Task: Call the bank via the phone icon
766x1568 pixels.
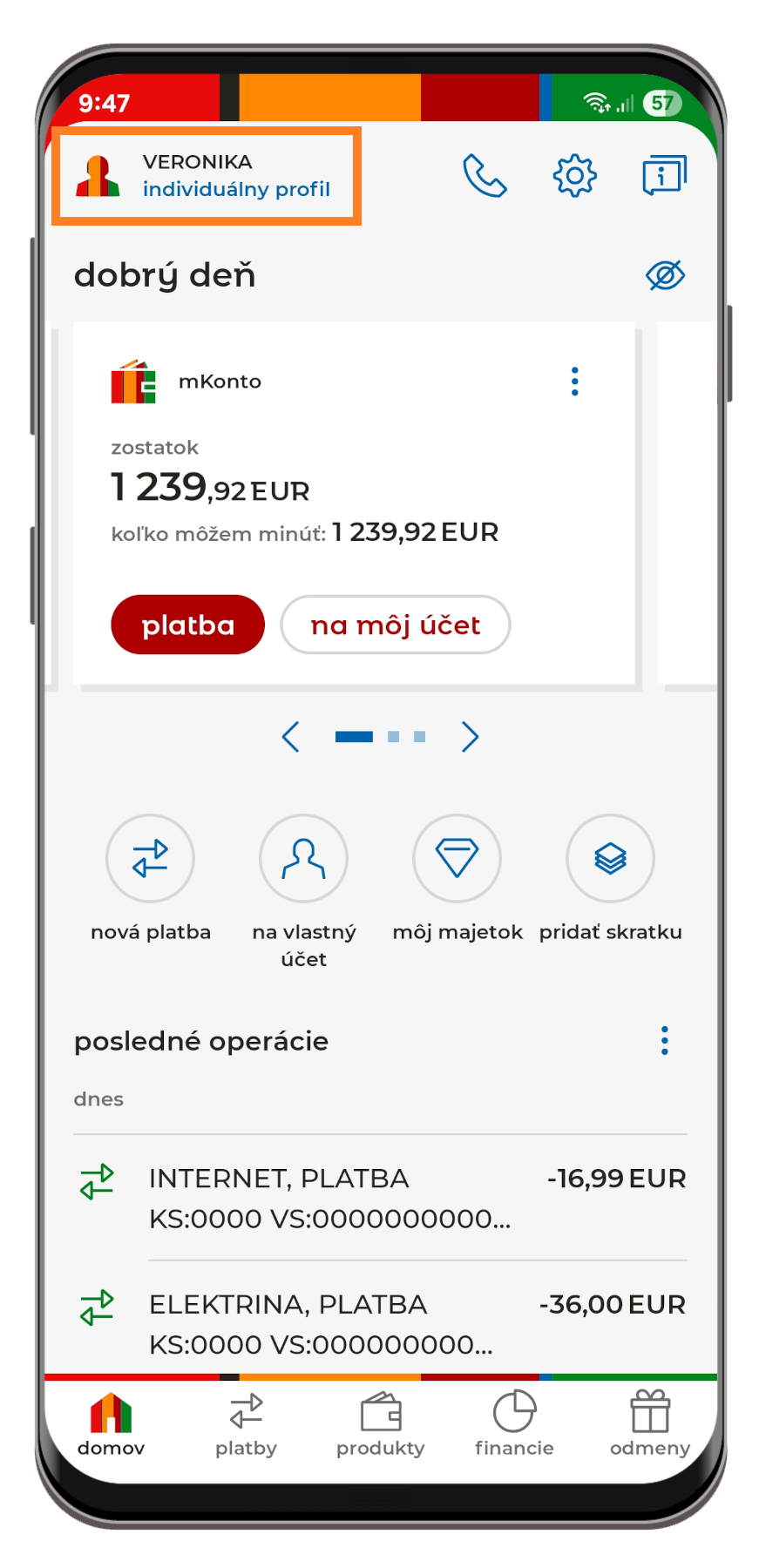Action: click(x=485, y=174)
